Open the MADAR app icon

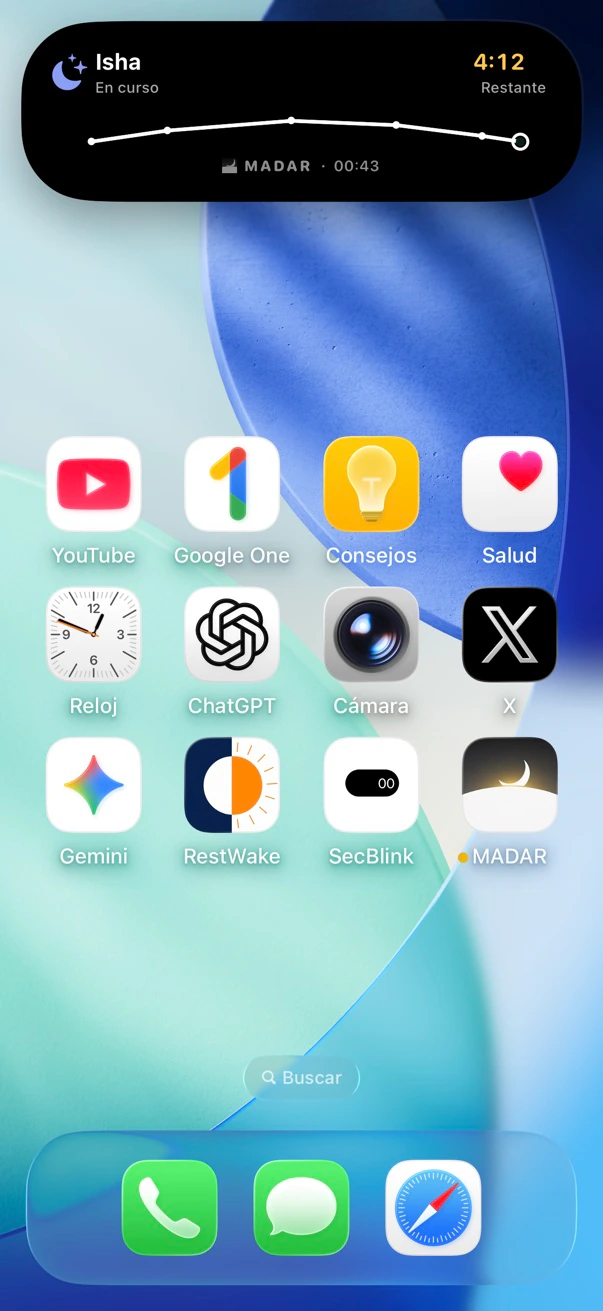[510, 785]
